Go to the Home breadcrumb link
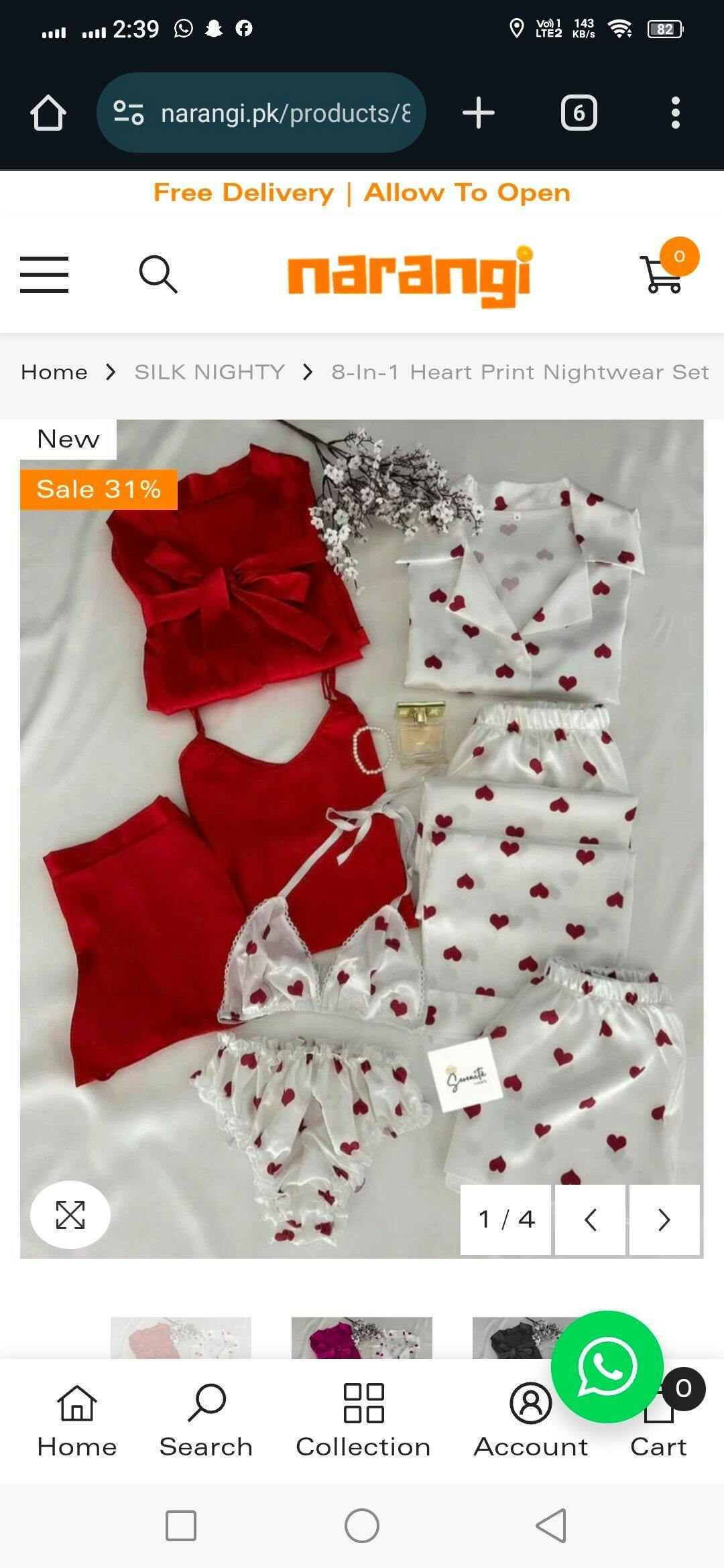Screen dimensions: 724x1568 point(54,372)
